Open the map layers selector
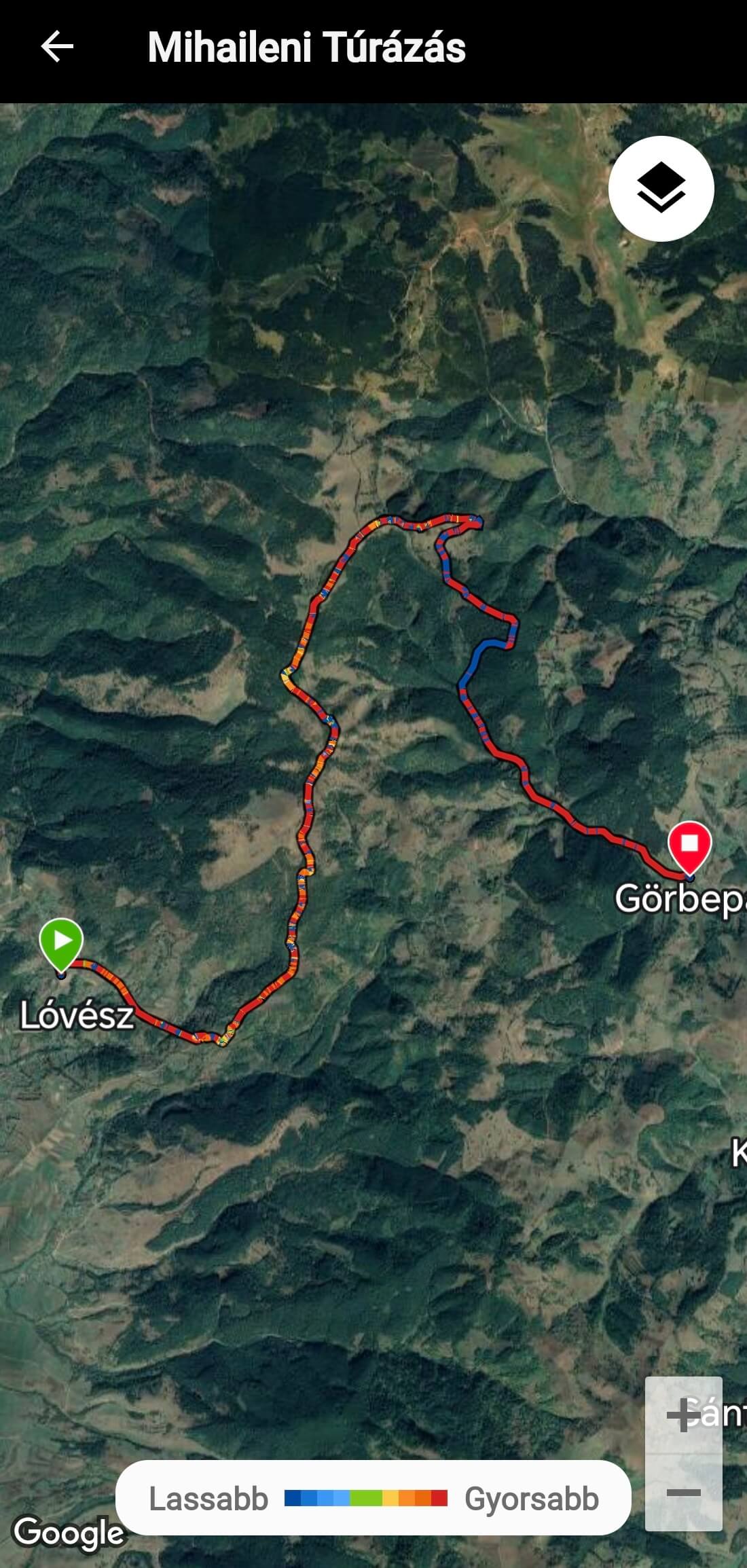The image size is (747, 1568). click(661, 189)
